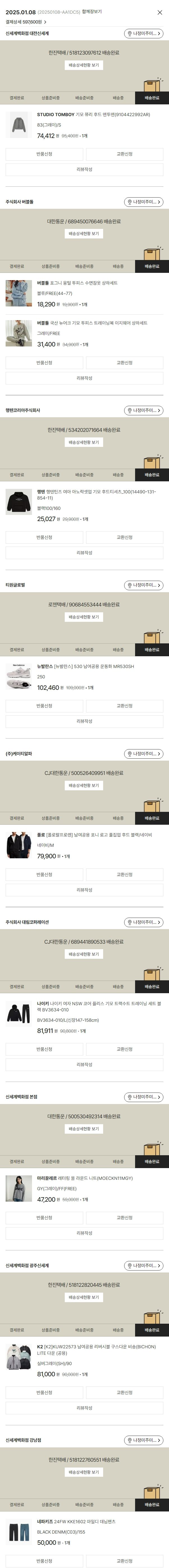View delivery status for 로젠택배 90684553444
The width and height of the screenshot is (169, 1568).
pyautogui.click(x=84, y=617)
